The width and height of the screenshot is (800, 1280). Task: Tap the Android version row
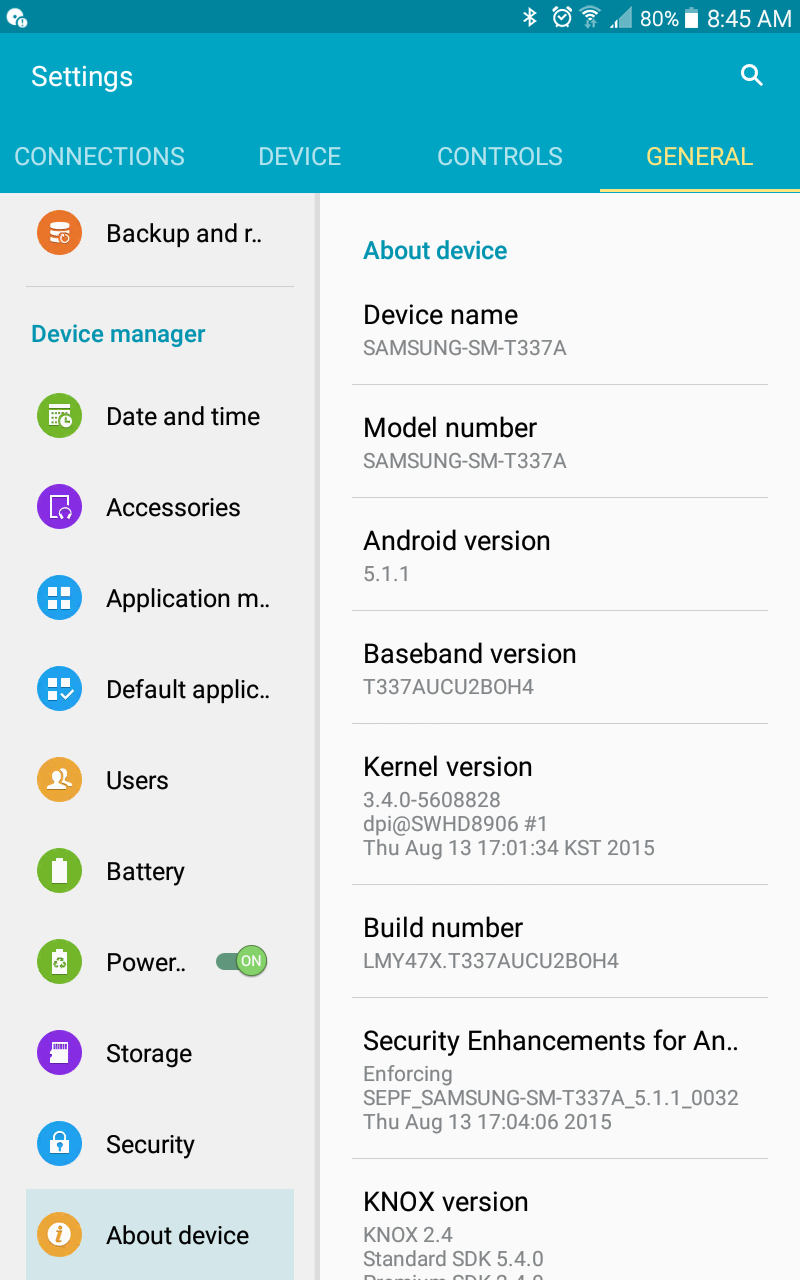pyautogui.click(x=560, y=555)
